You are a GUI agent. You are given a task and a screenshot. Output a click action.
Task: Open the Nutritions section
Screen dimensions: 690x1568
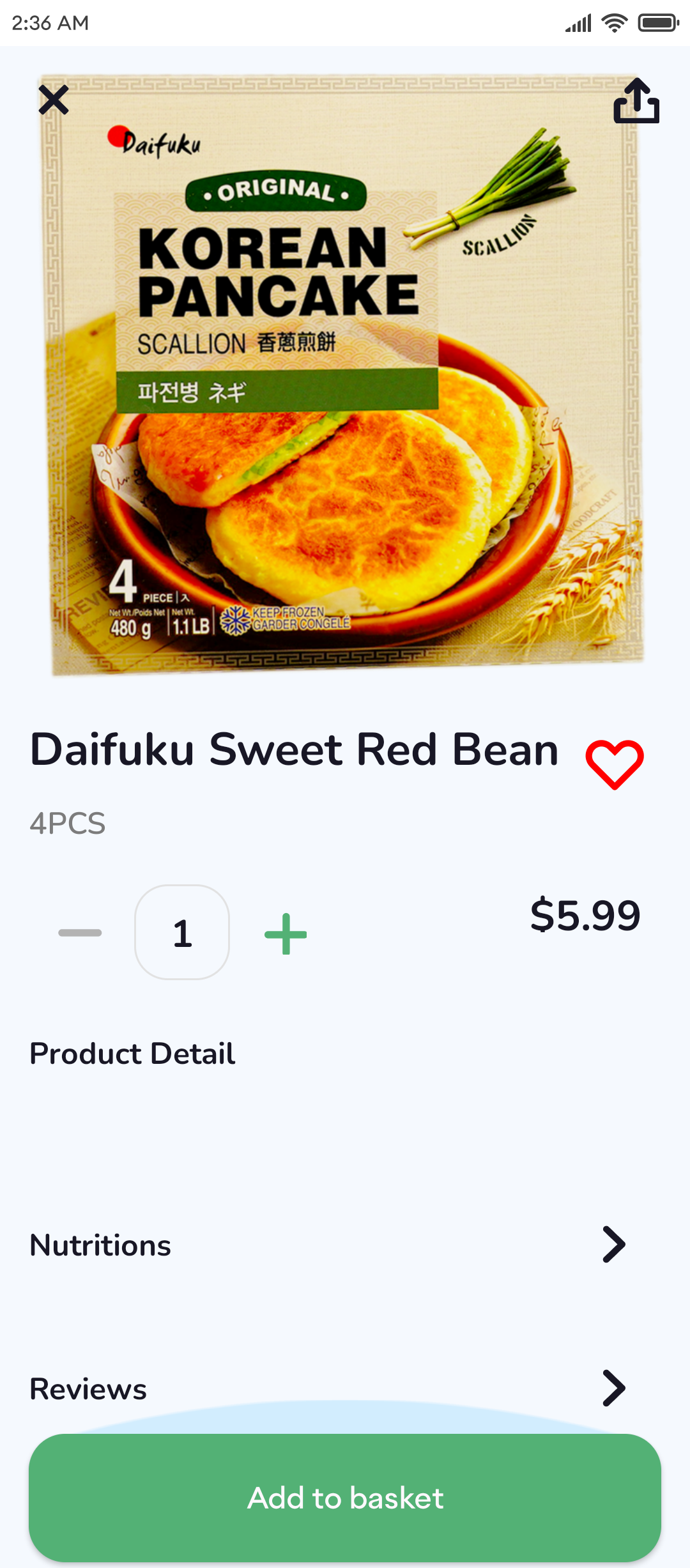(x=345, y=1245)
